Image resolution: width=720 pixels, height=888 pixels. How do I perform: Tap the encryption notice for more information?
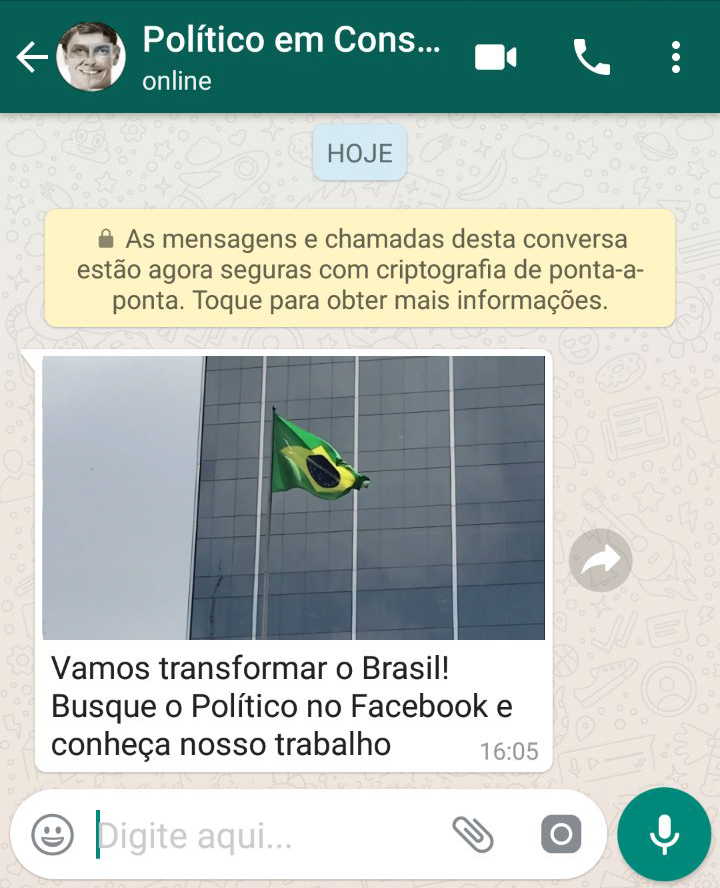pos(360,269)
